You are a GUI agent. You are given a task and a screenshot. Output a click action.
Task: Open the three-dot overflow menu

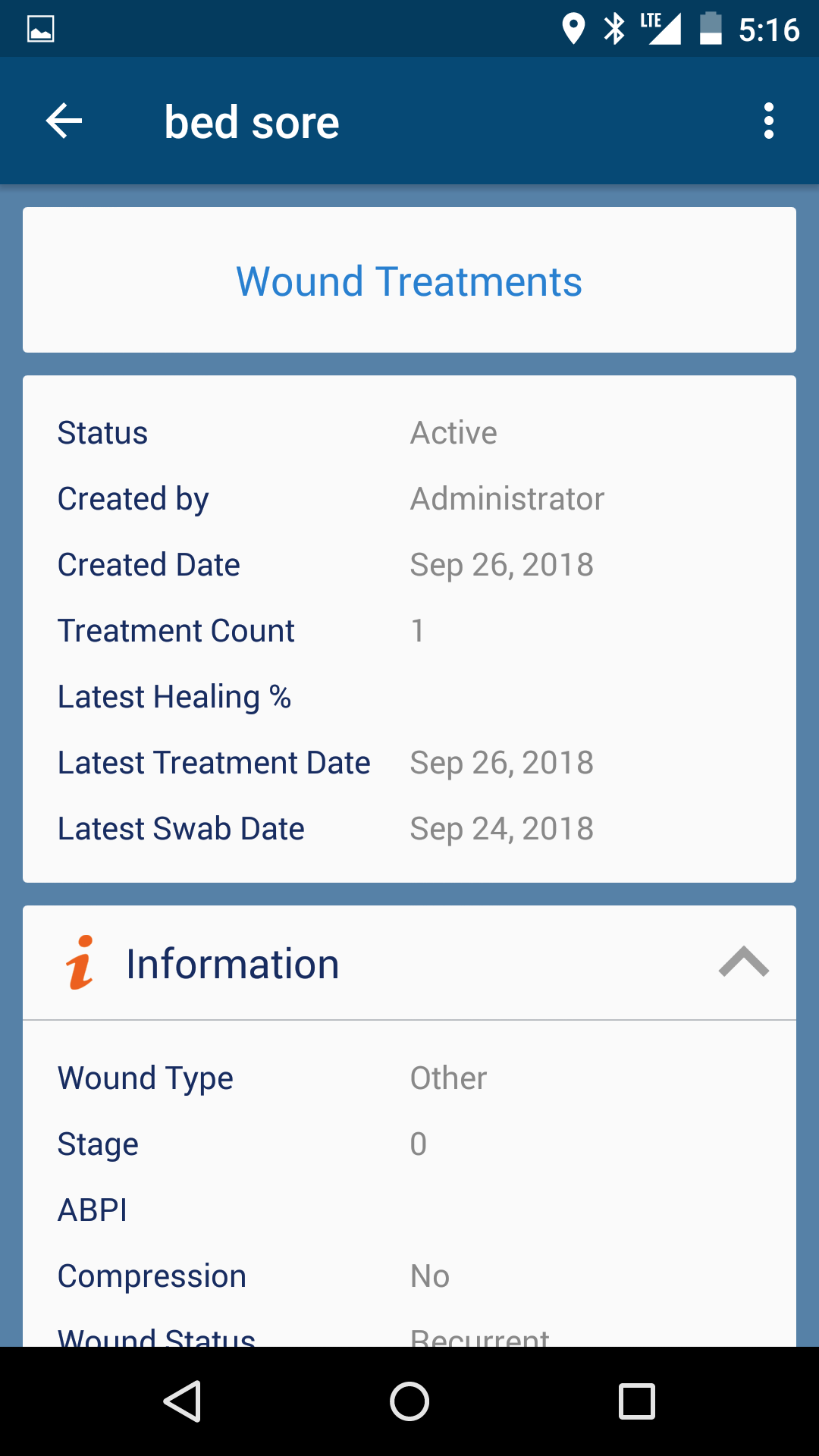(769, 121)
